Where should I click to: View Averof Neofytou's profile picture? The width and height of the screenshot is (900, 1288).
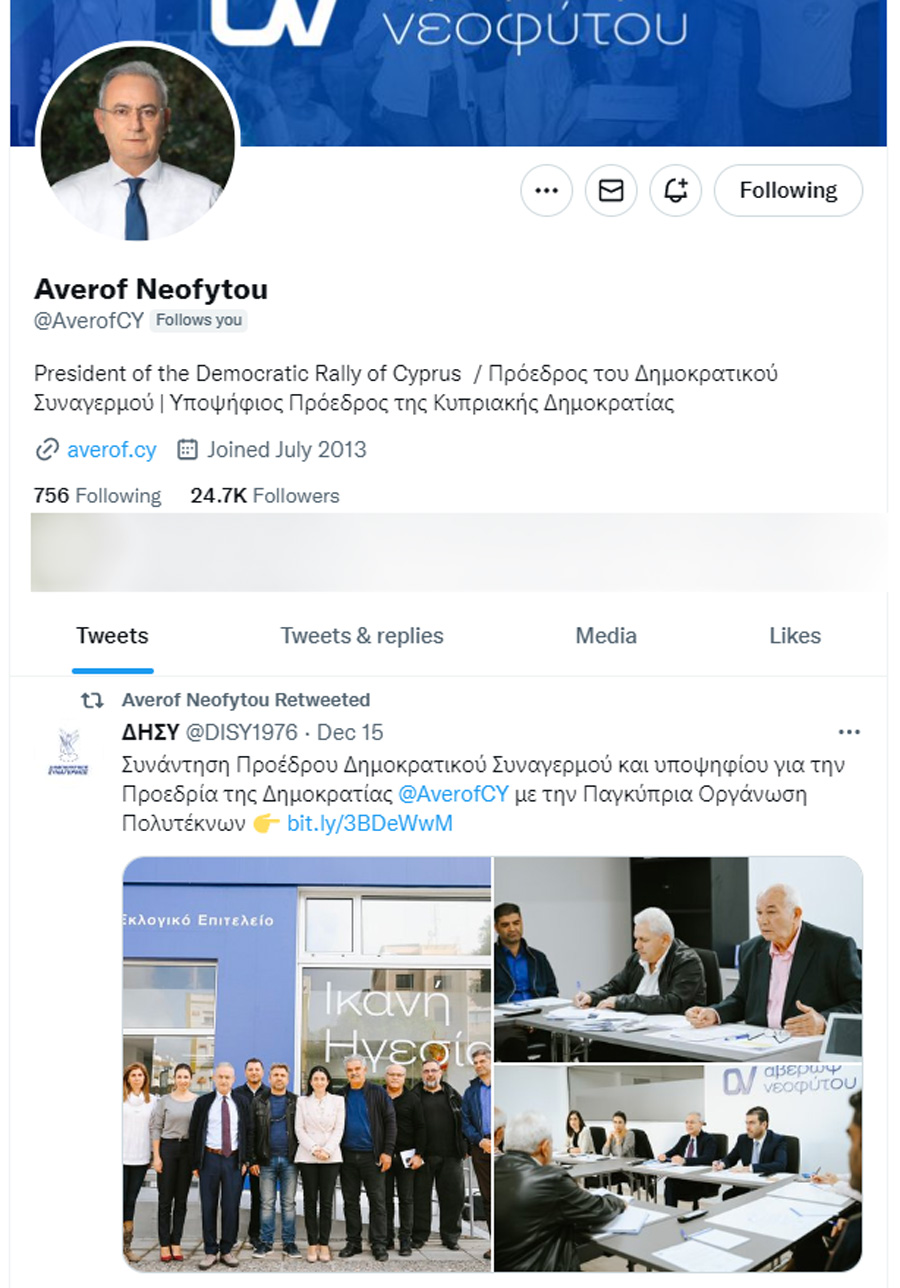137,142
